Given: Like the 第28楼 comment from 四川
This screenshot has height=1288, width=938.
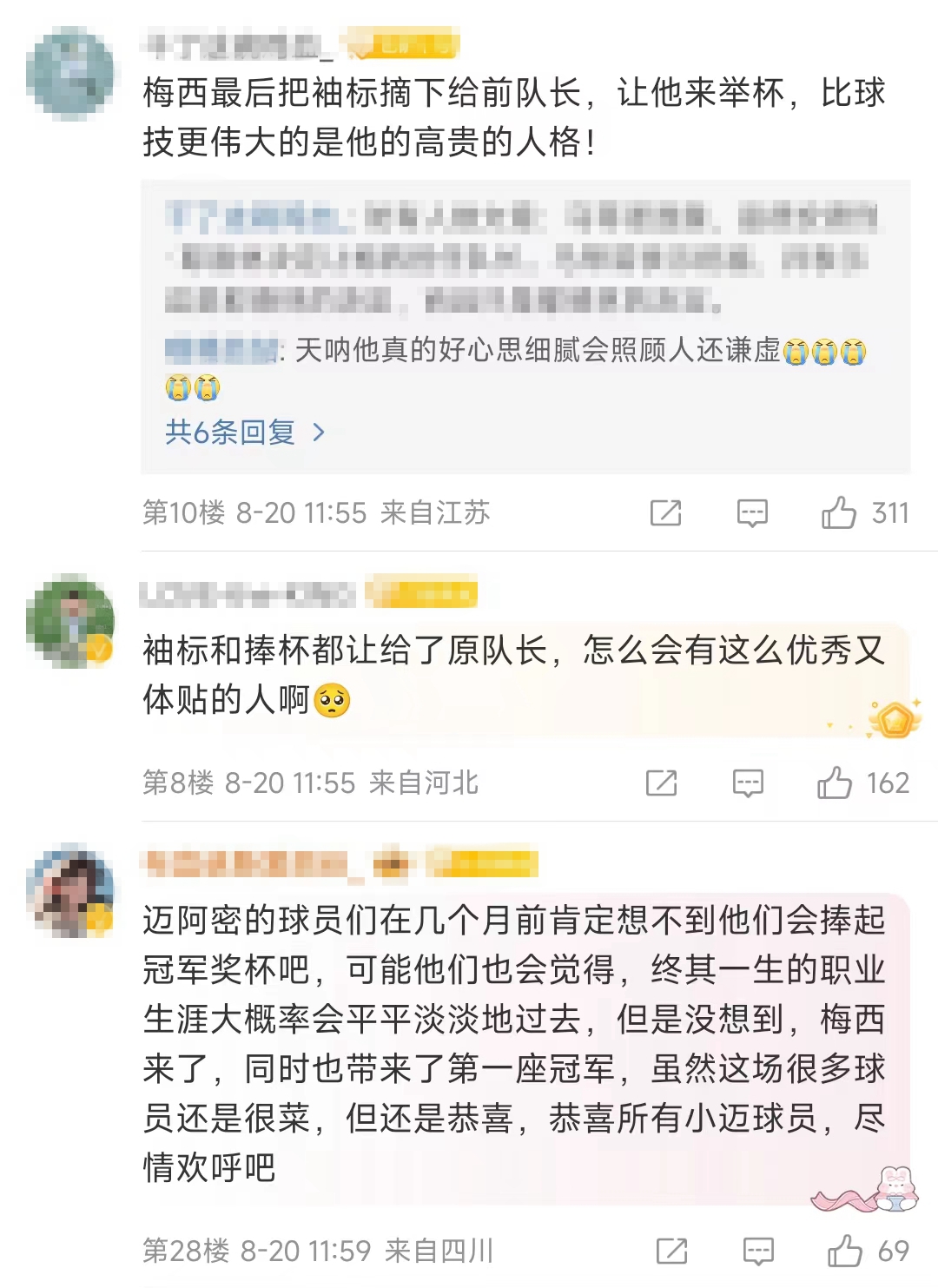Looking at the screenshot, I should (x=844, y=1251).
